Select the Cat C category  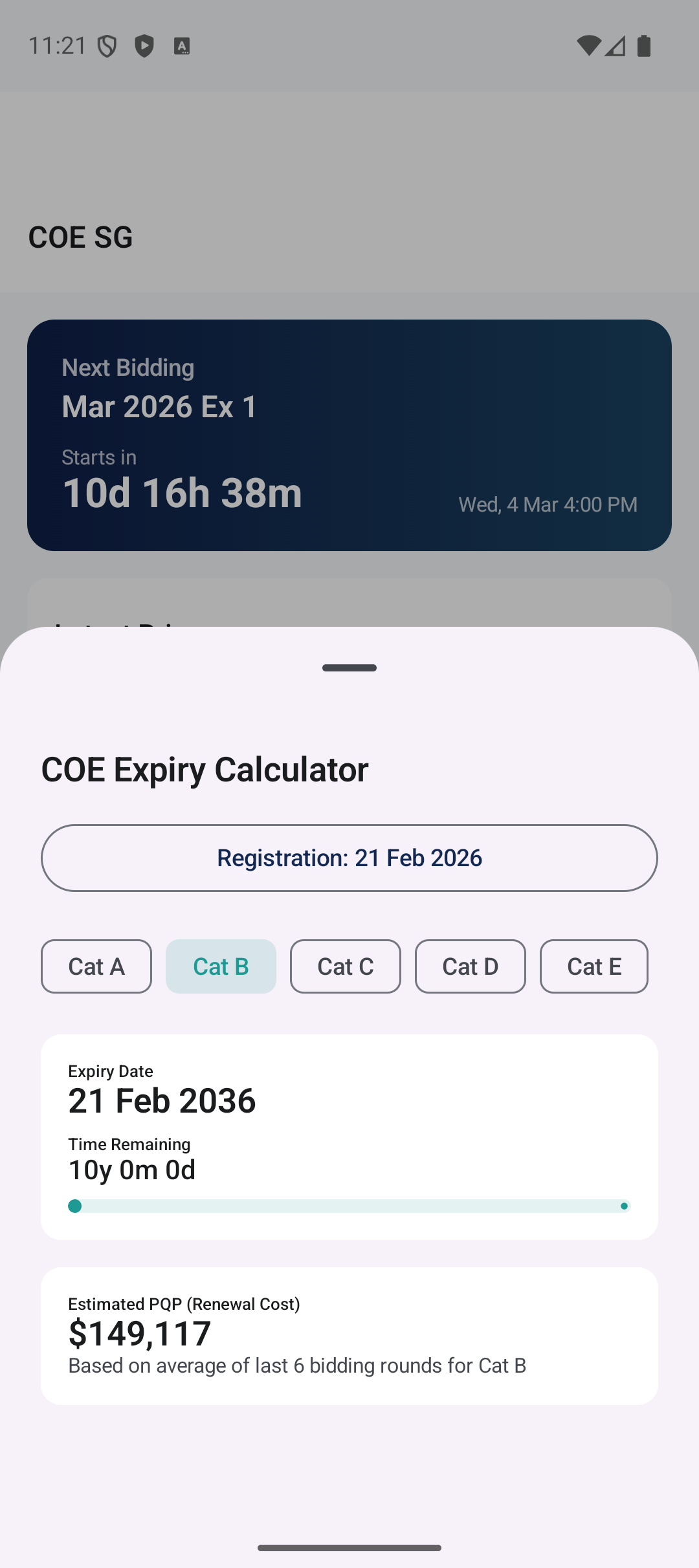(x=345, y=966)
